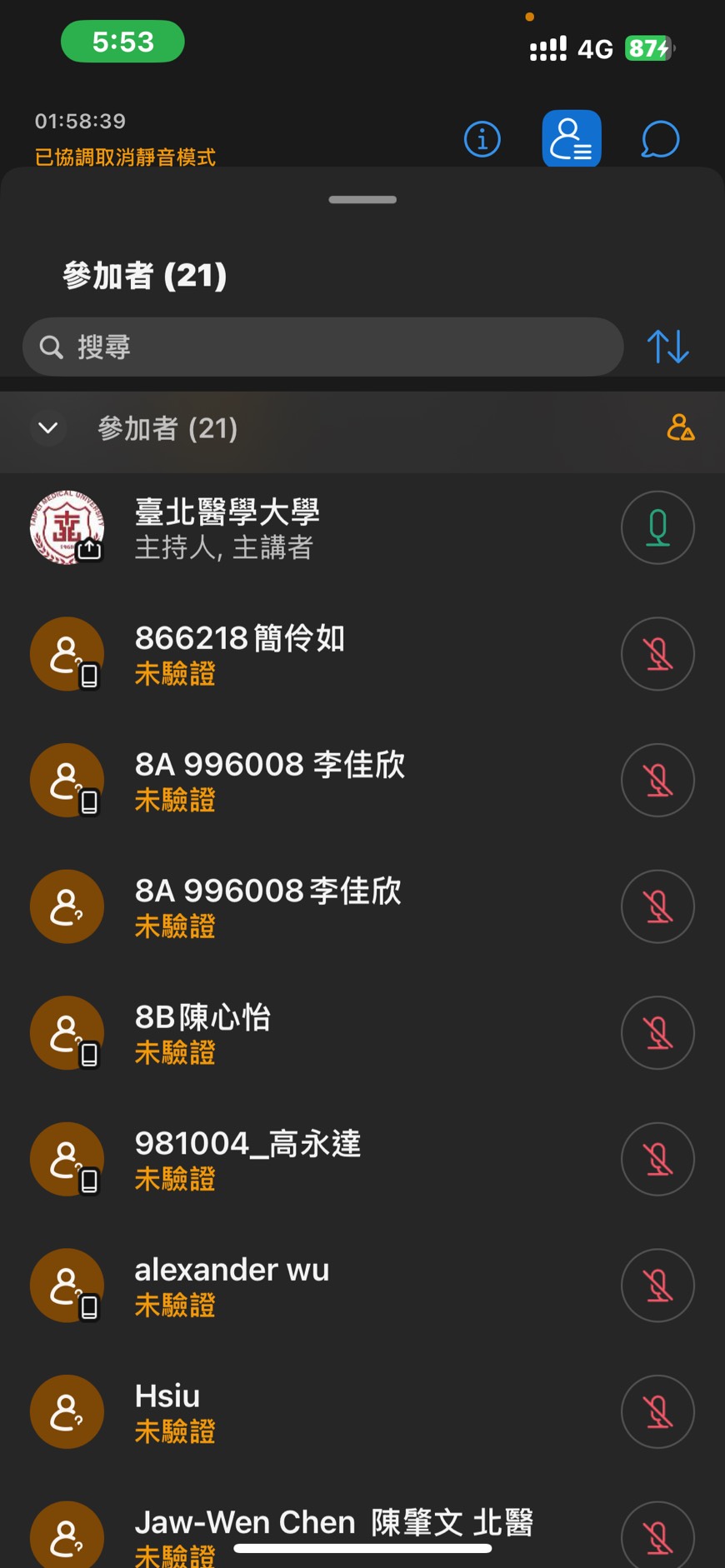Tap muted mic icon for 981004_高永達
The height and width of the screenshot is (1568, 725).
(657, 1159)
